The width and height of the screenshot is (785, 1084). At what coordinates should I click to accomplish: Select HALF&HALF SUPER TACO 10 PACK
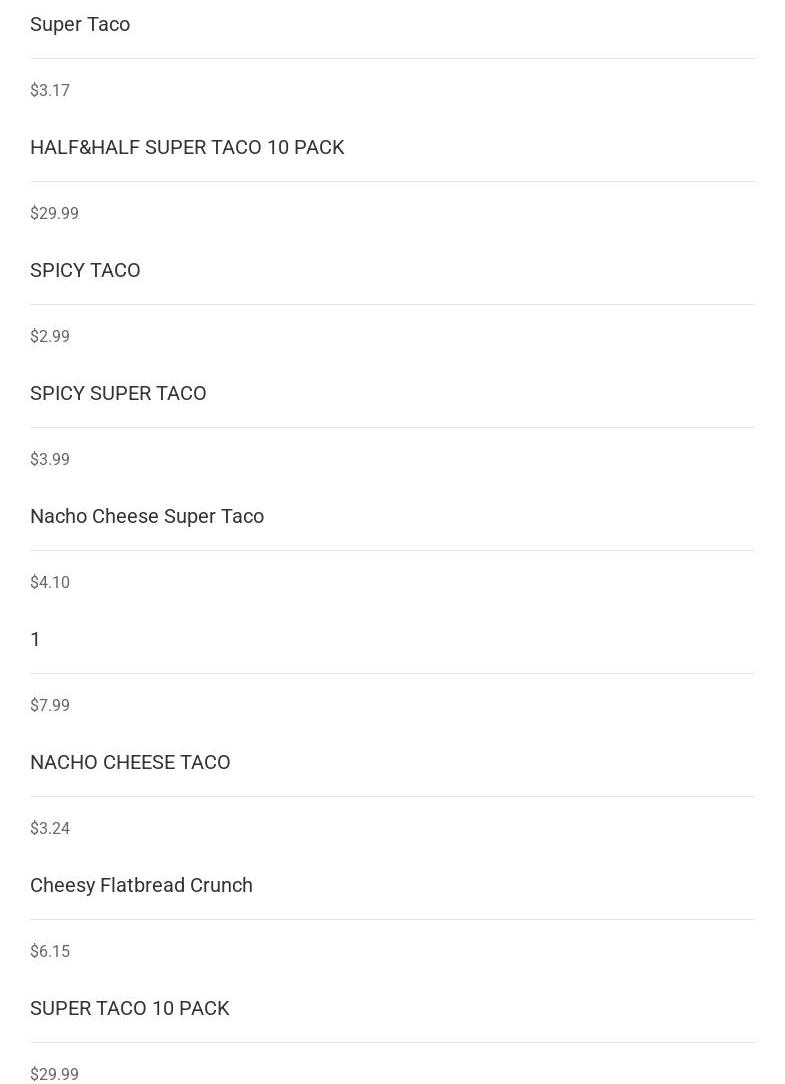(187, 147)
